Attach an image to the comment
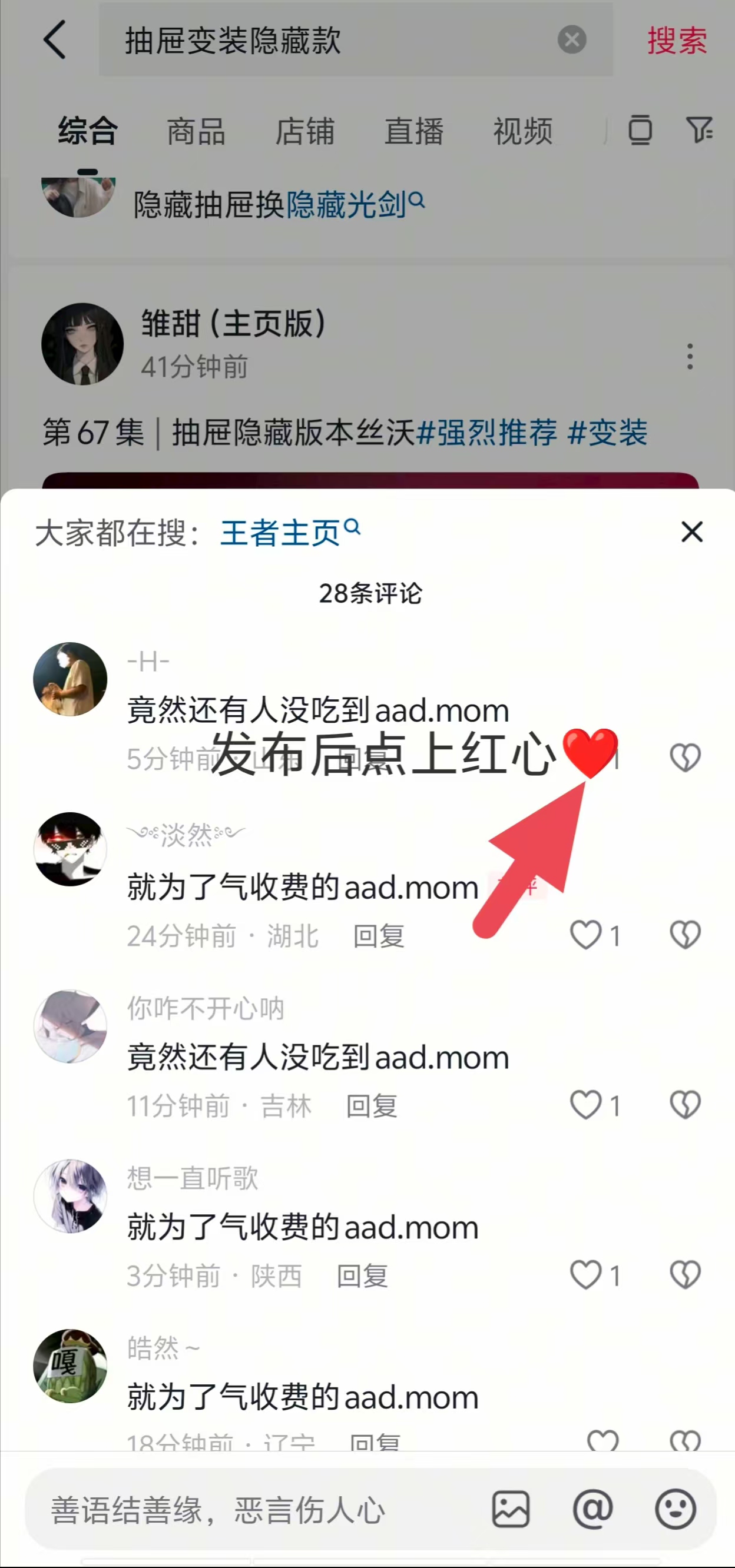Screen dimensions: 735x1568 coord(510,1510)
